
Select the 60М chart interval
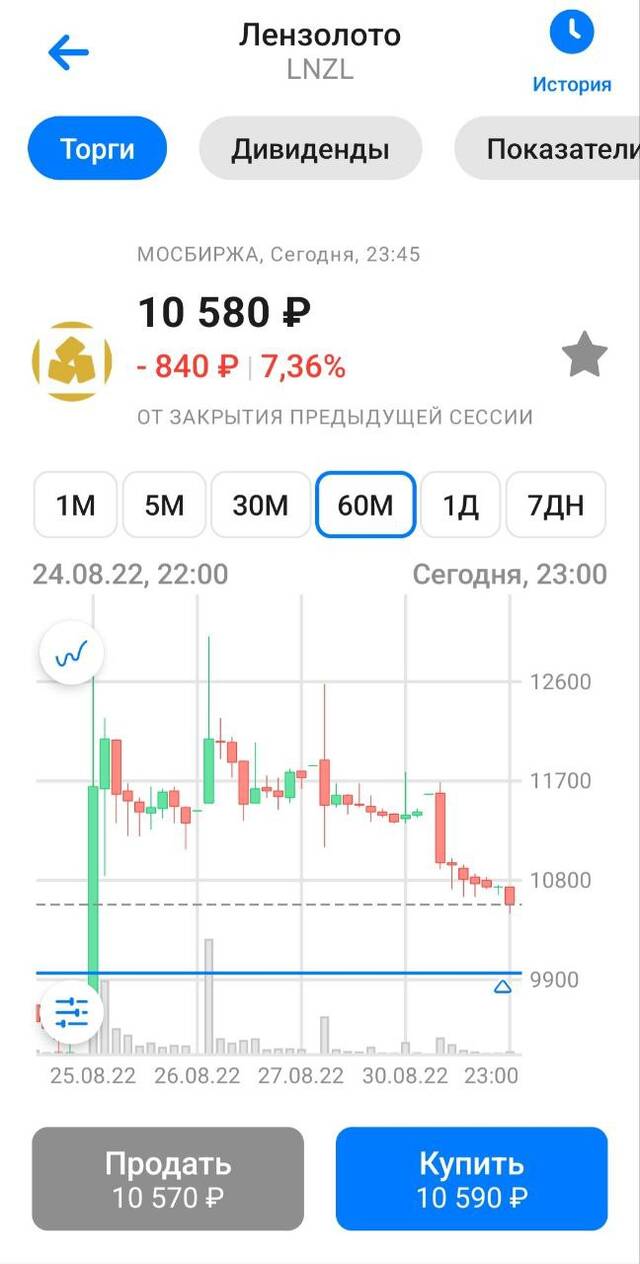point(365,505)
